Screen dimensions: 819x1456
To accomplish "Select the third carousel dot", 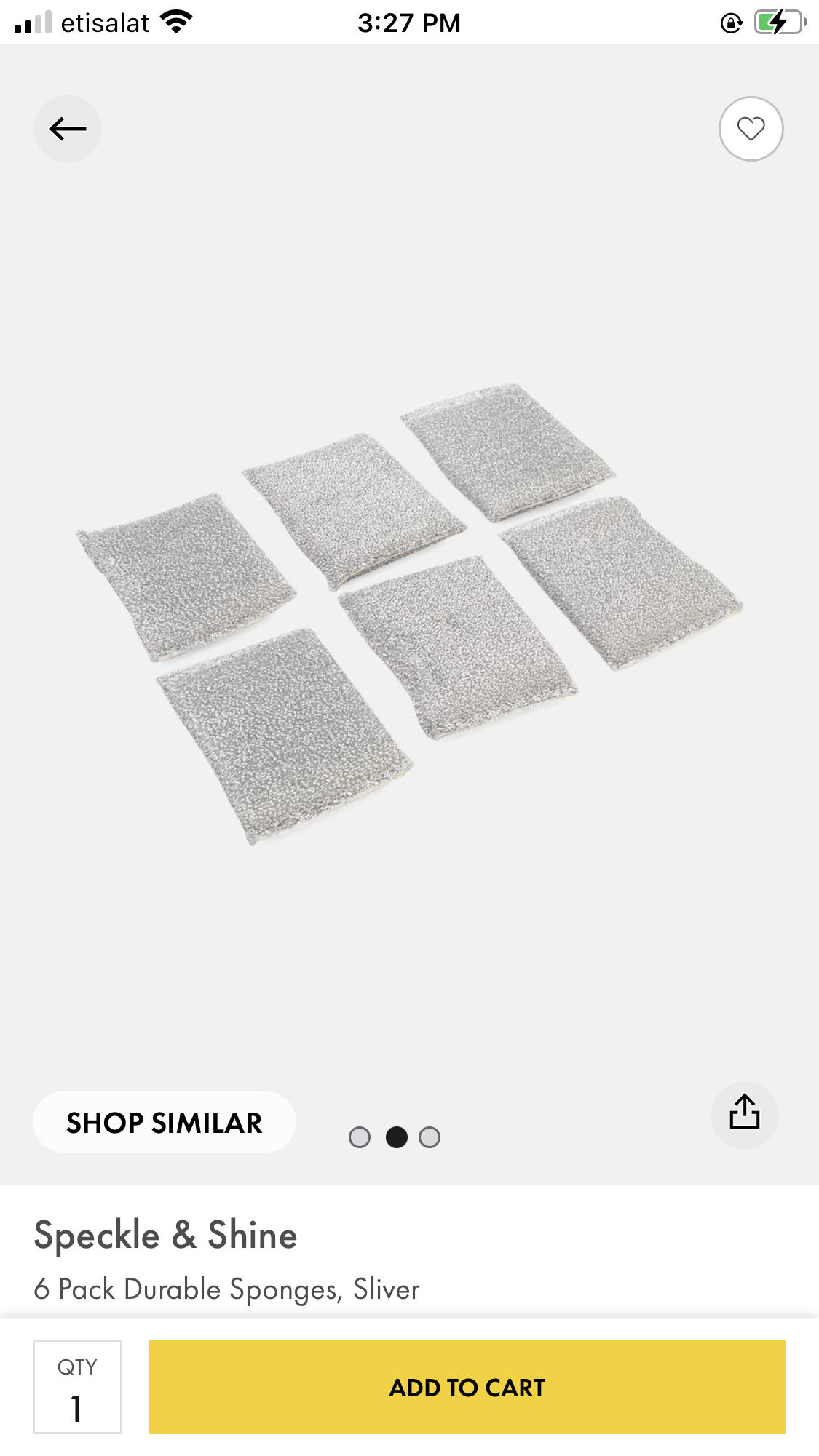I will point(430,1137).
